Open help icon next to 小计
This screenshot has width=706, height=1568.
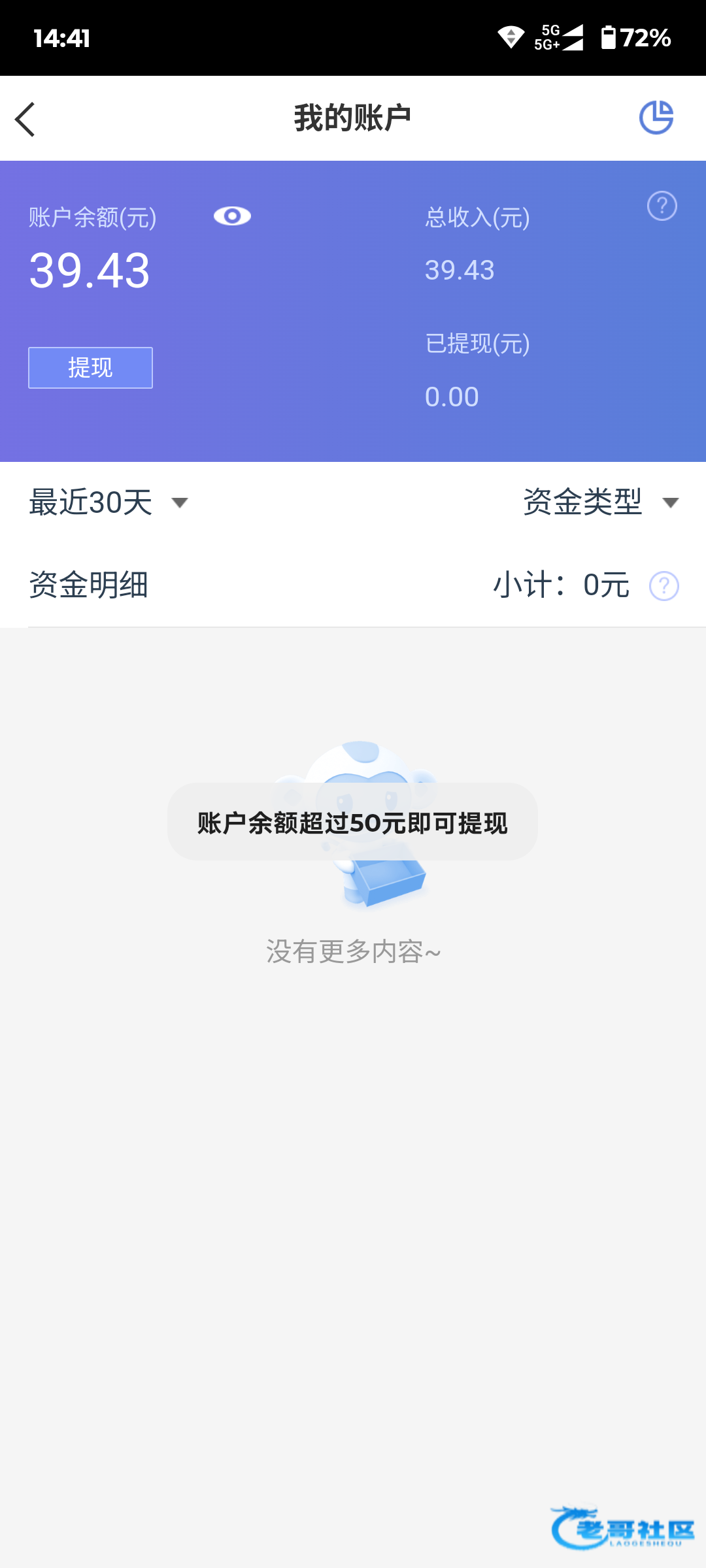(x=664, y=586)
